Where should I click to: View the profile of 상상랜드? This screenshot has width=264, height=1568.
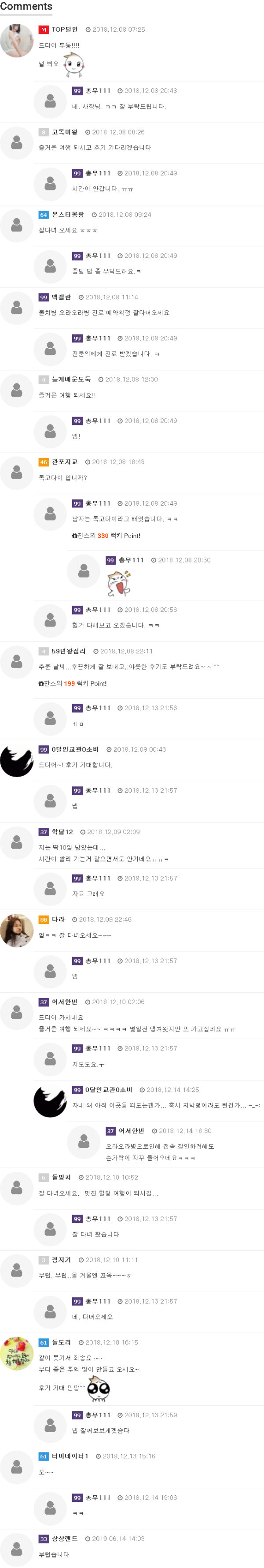click(x=64, y=1538)
